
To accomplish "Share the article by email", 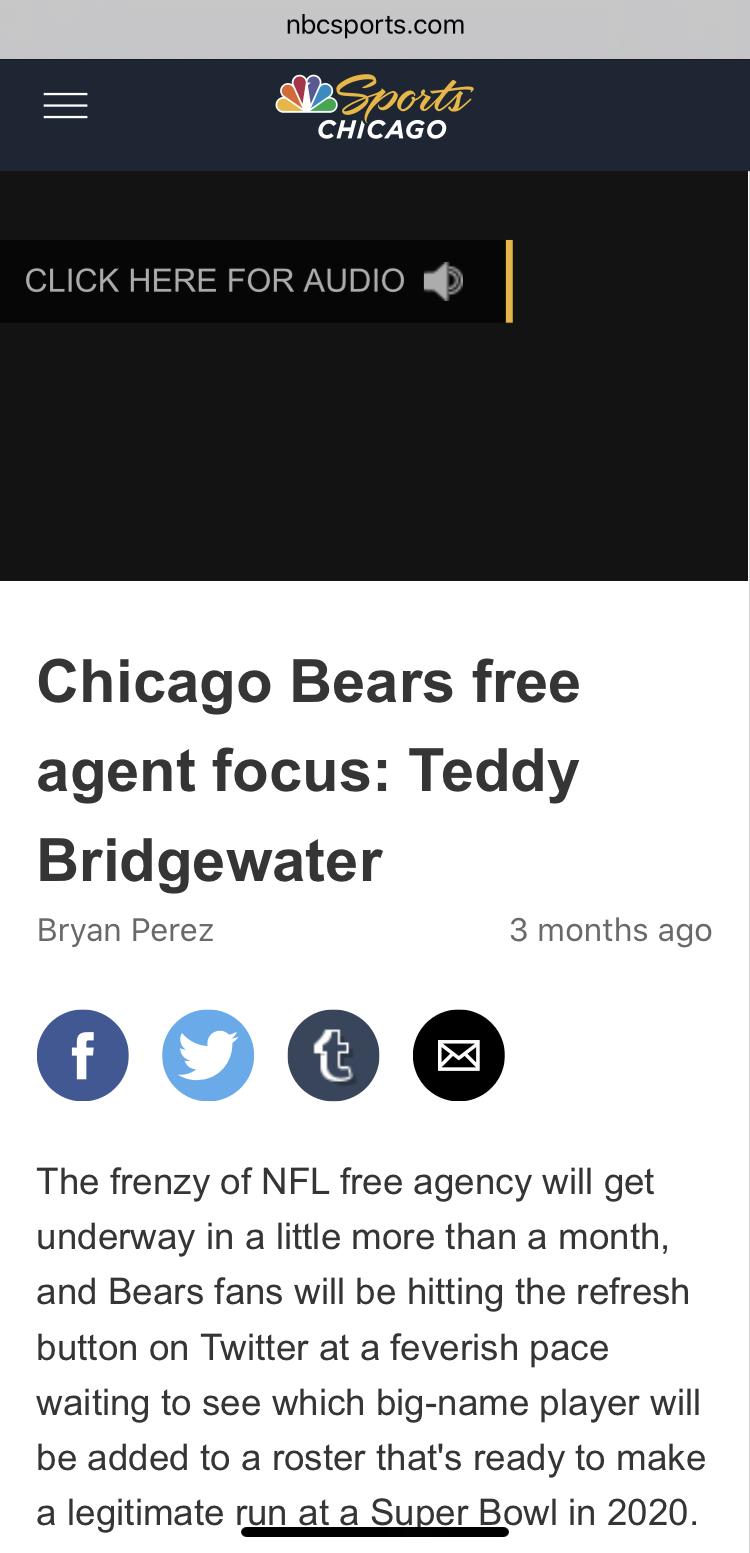I will [x=458, y=1056].
